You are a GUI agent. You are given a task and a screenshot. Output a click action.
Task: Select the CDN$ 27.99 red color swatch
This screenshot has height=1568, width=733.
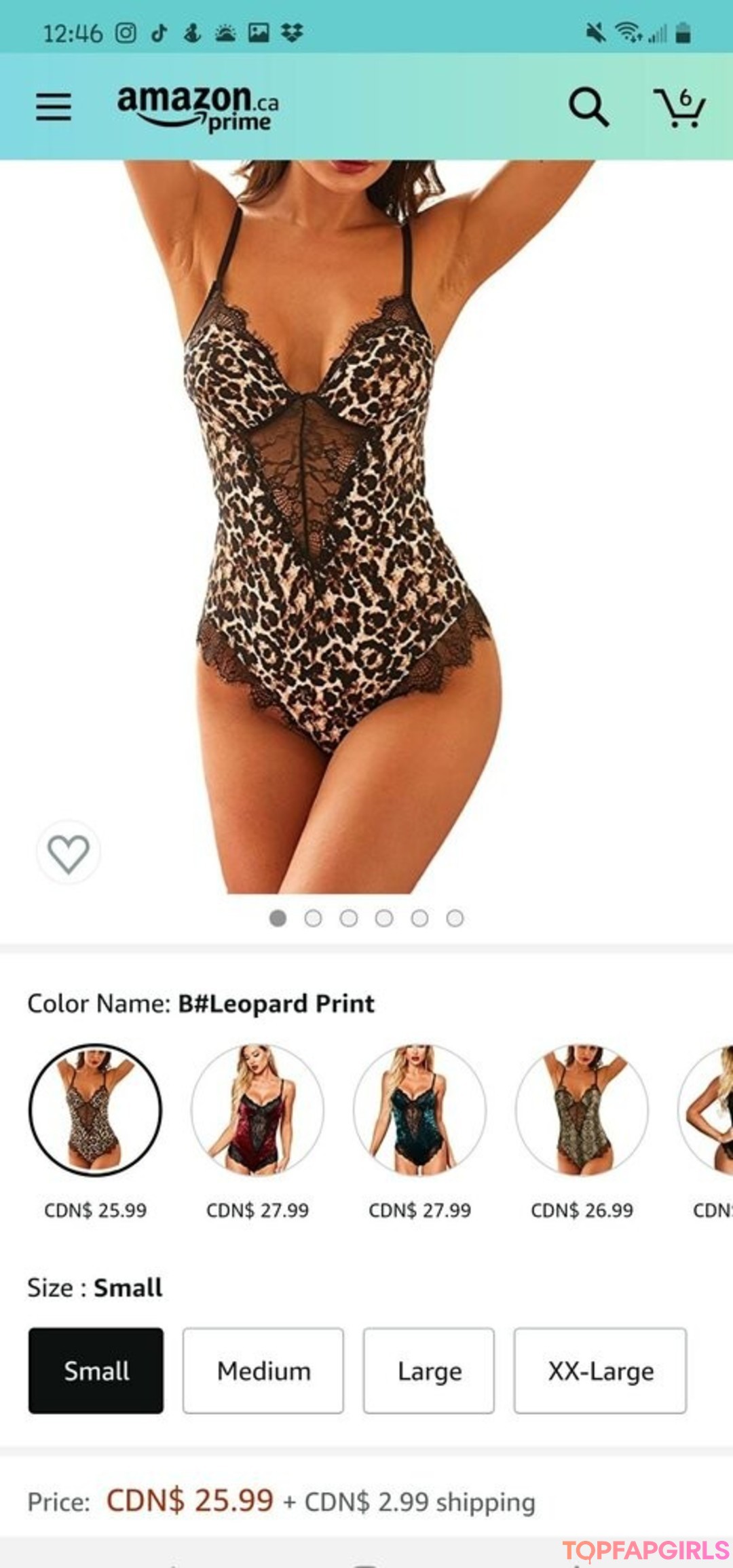257,1111
